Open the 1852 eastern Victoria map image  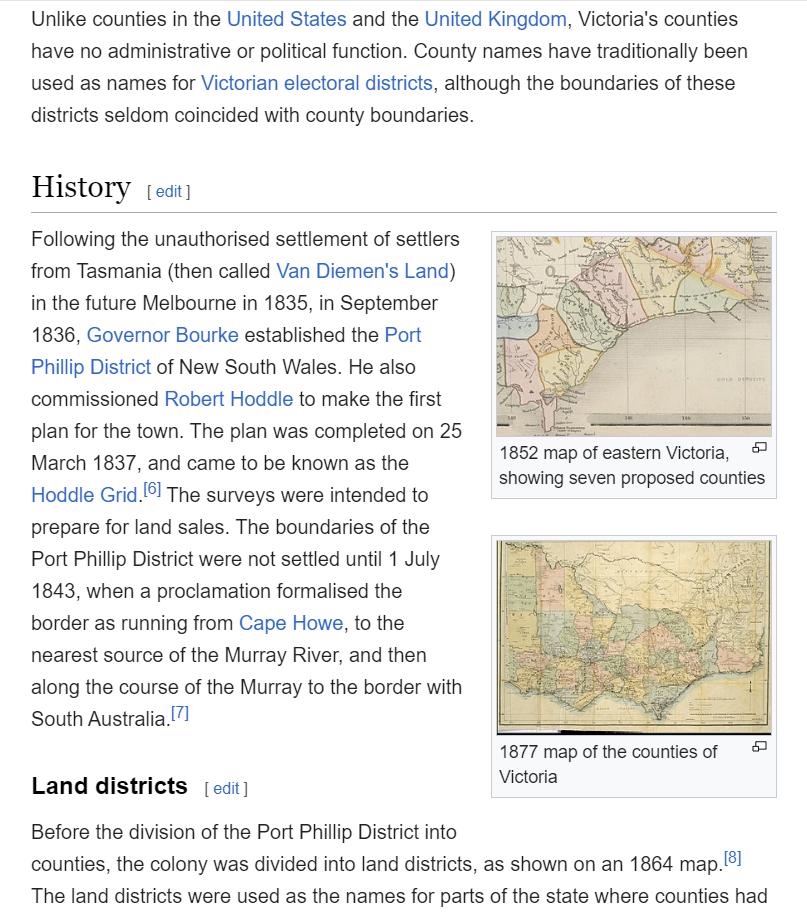click(x=633, y=336)
